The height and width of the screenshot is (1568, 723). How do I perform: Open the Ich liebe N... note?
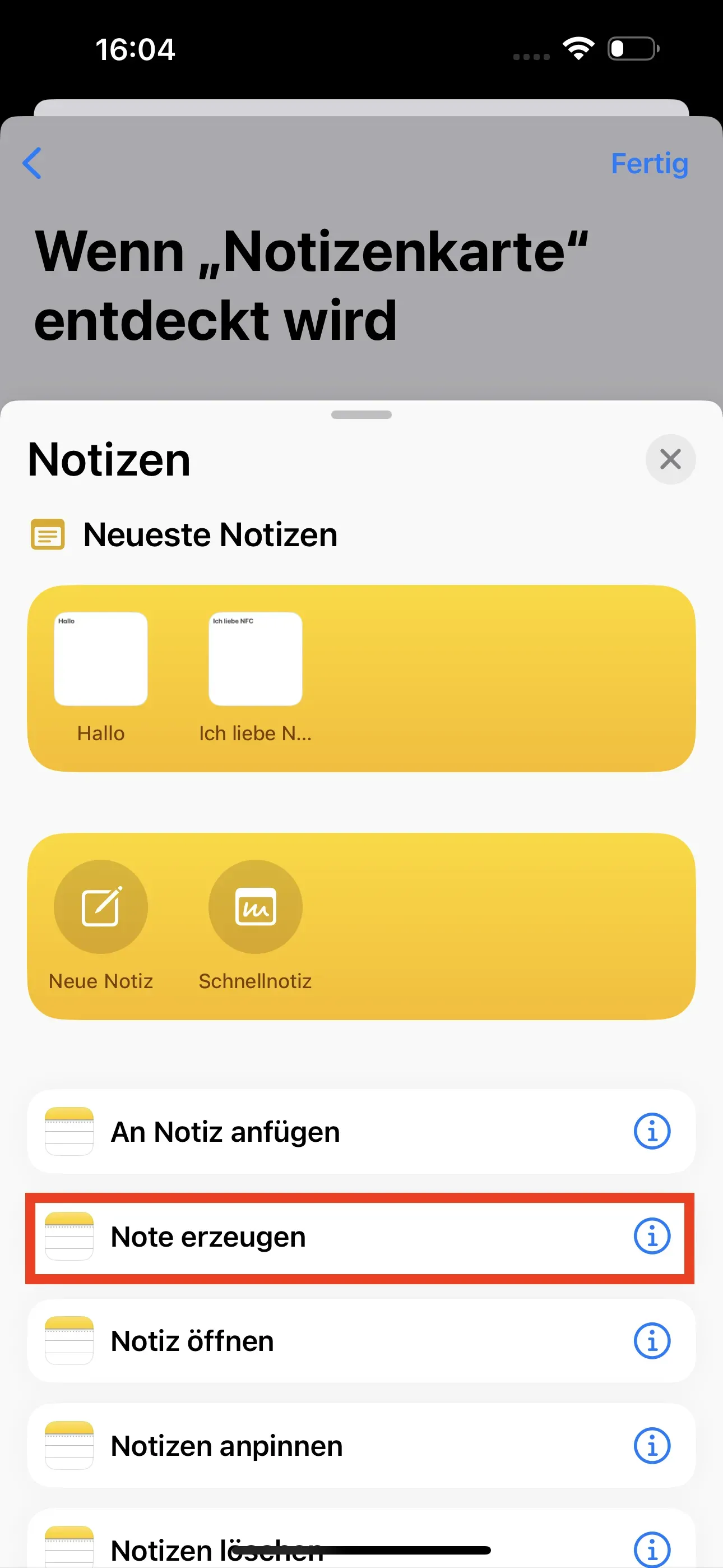256,677
